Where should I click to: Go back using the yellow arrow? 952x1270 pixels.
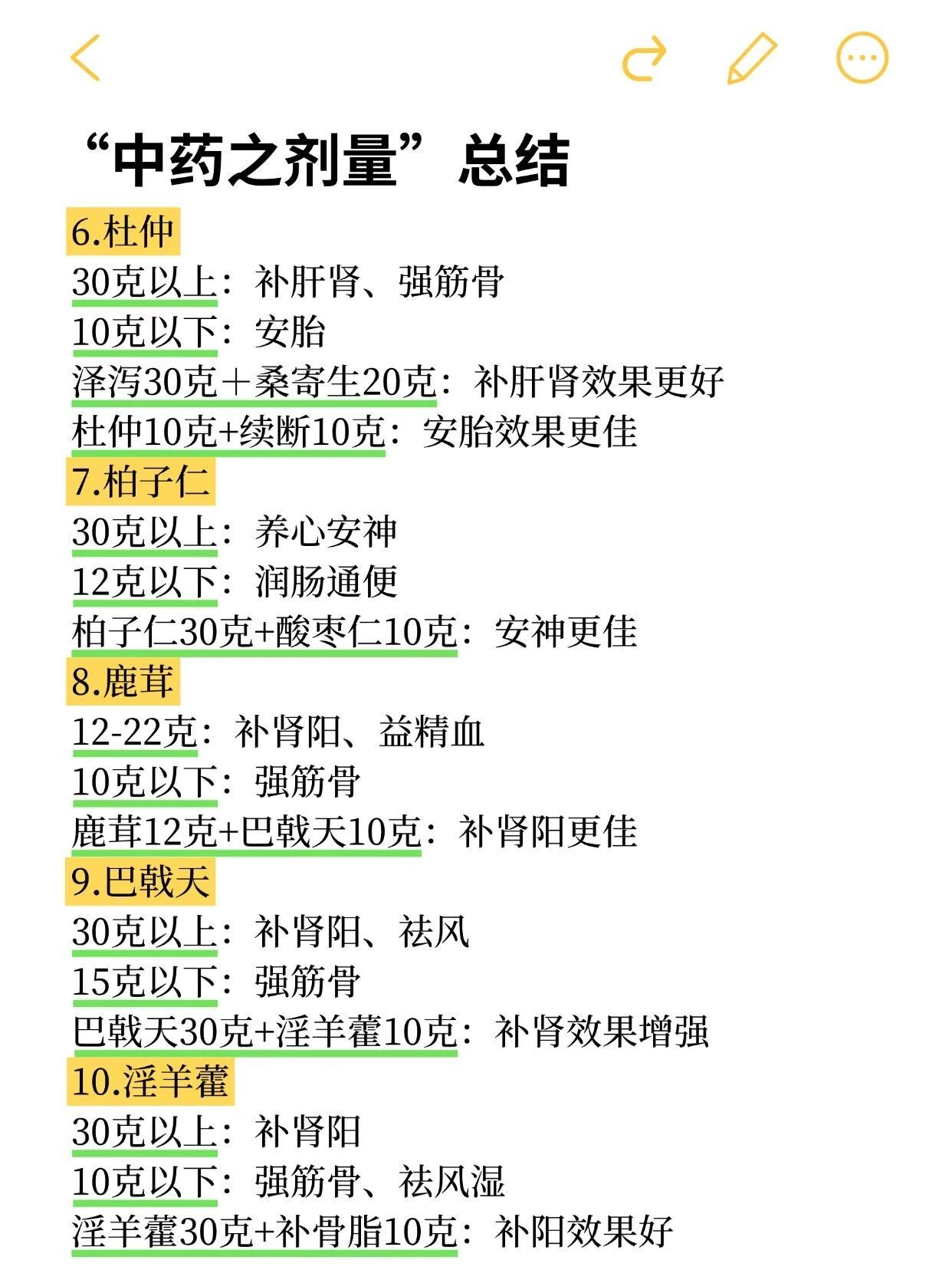click(85, 58)
